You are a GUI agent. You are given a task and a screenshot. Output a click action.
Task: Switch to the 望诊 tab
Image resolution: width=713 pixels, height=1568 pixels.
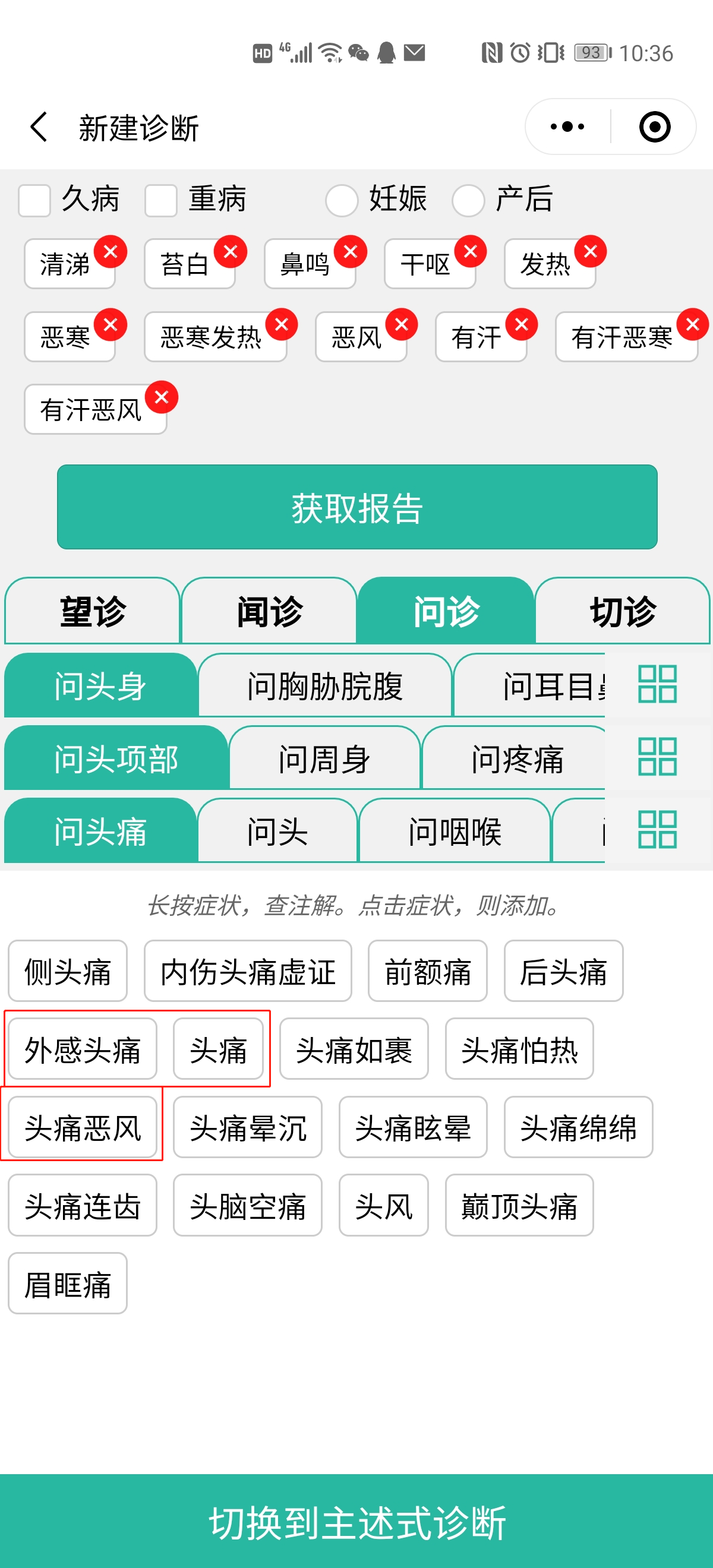pyautogui.click(x=93, y=611)
